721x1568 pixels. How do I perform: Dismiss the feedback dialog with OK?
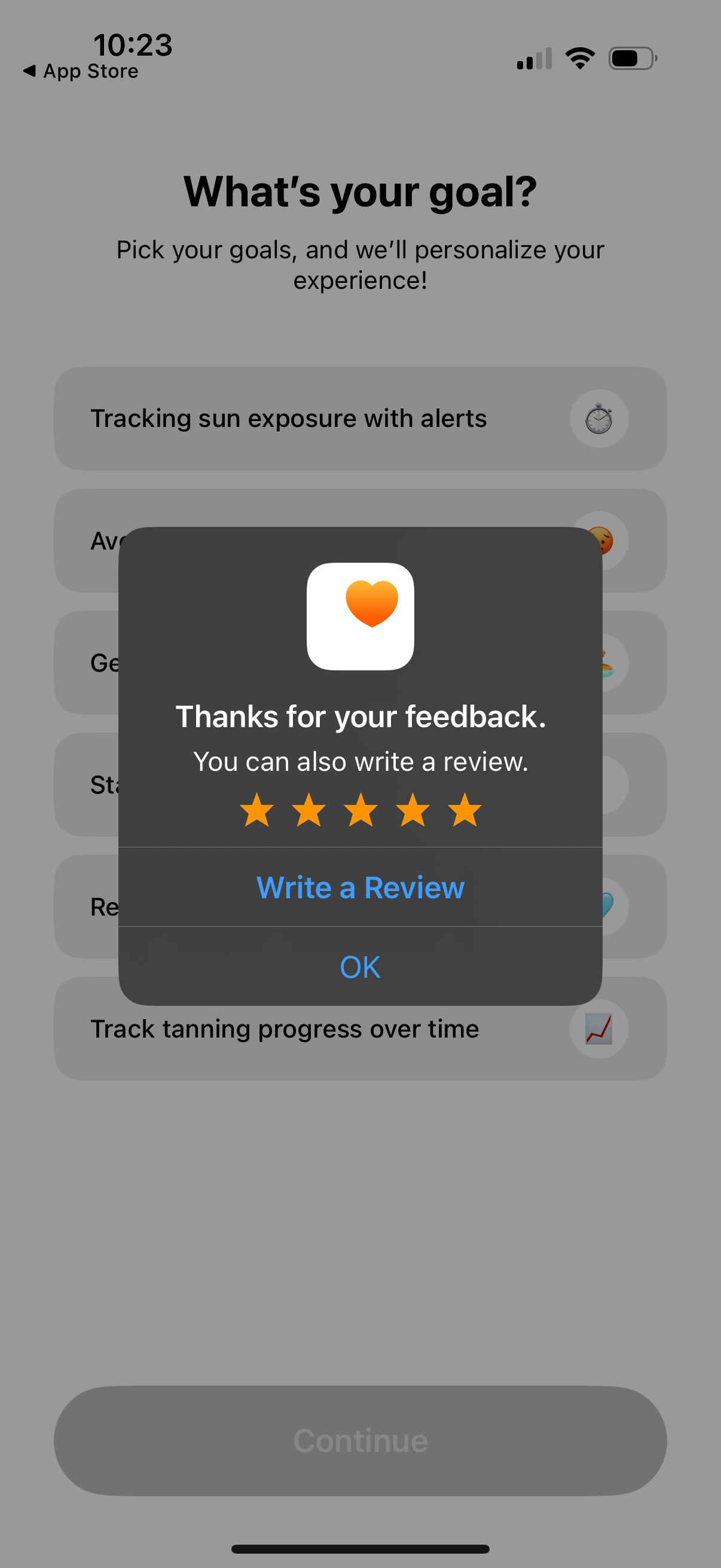360,966
